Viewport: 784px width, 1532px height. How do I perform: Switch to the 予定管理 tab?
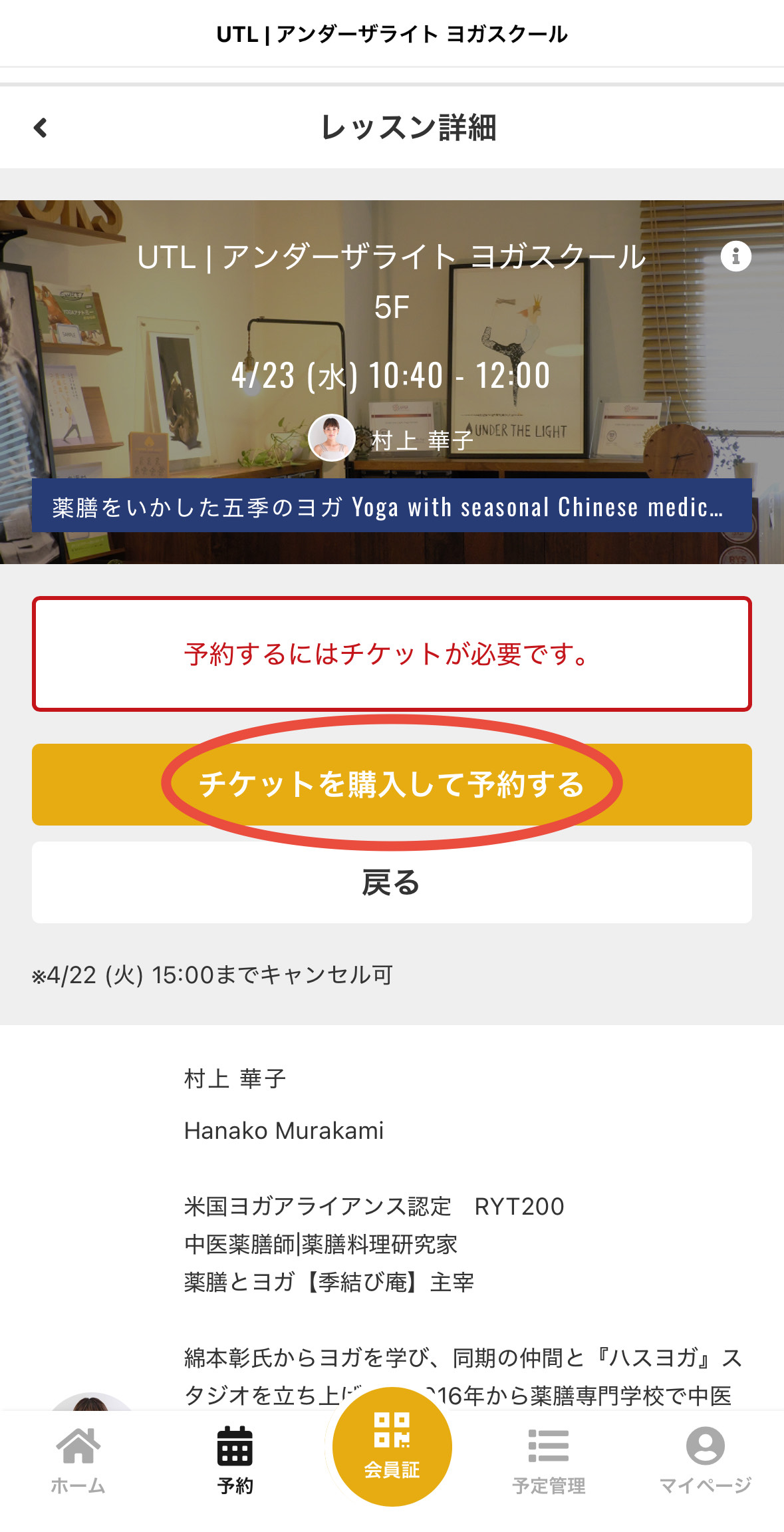549,1459
